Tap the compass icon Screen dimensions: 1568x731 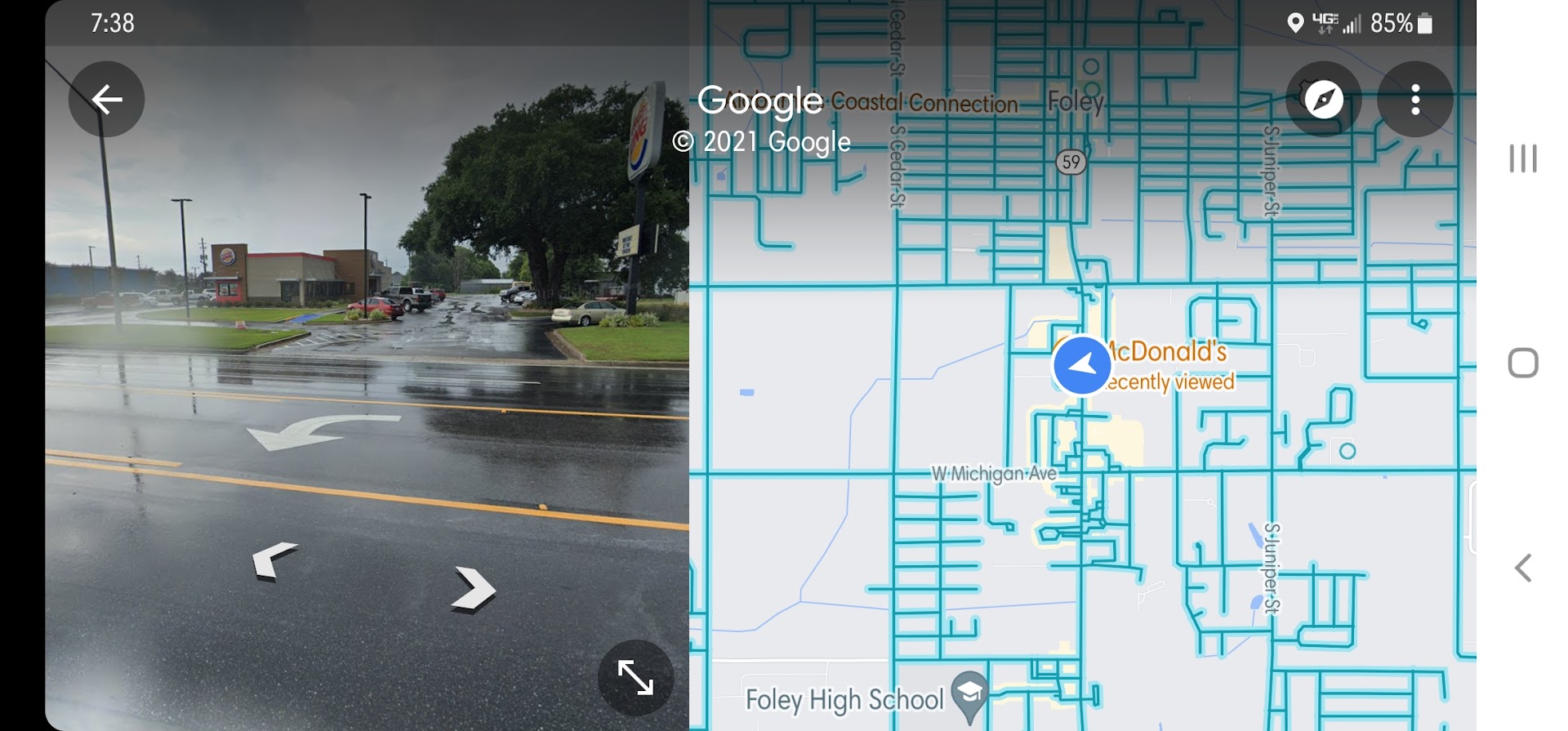[1323, 100]
